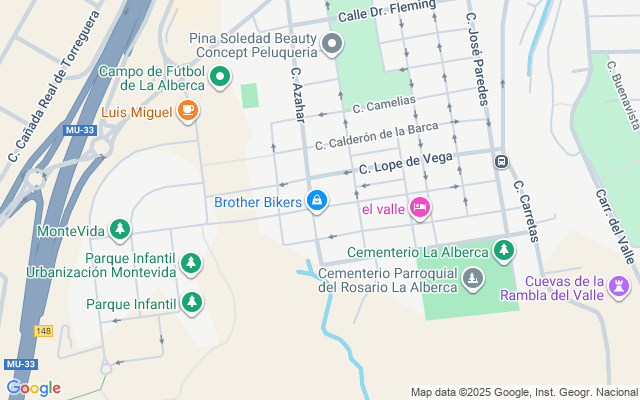Open the MonteVida park marker
Screen dimensions: 640x400
(120, 231)
